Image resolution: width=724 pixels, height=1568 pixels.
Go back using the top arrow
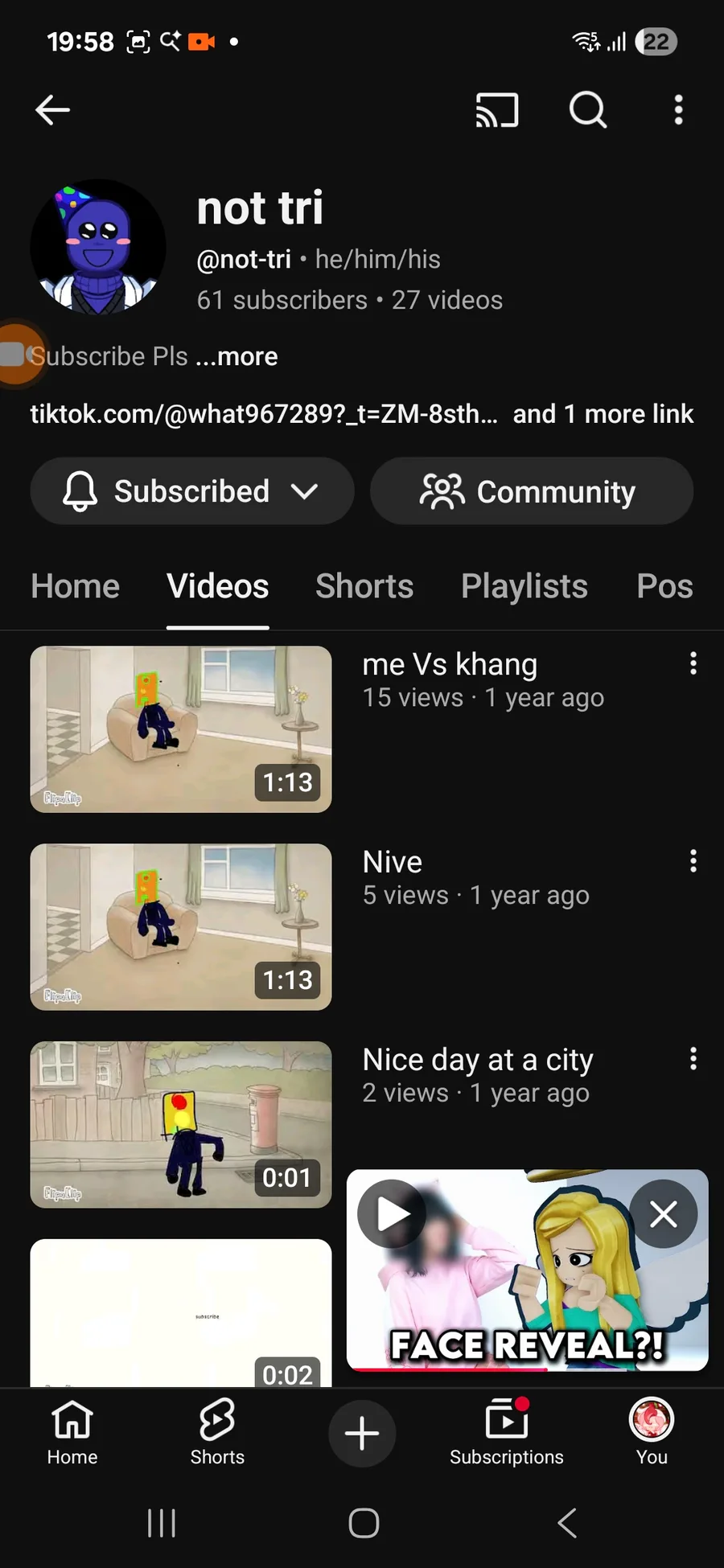(53, 110)
